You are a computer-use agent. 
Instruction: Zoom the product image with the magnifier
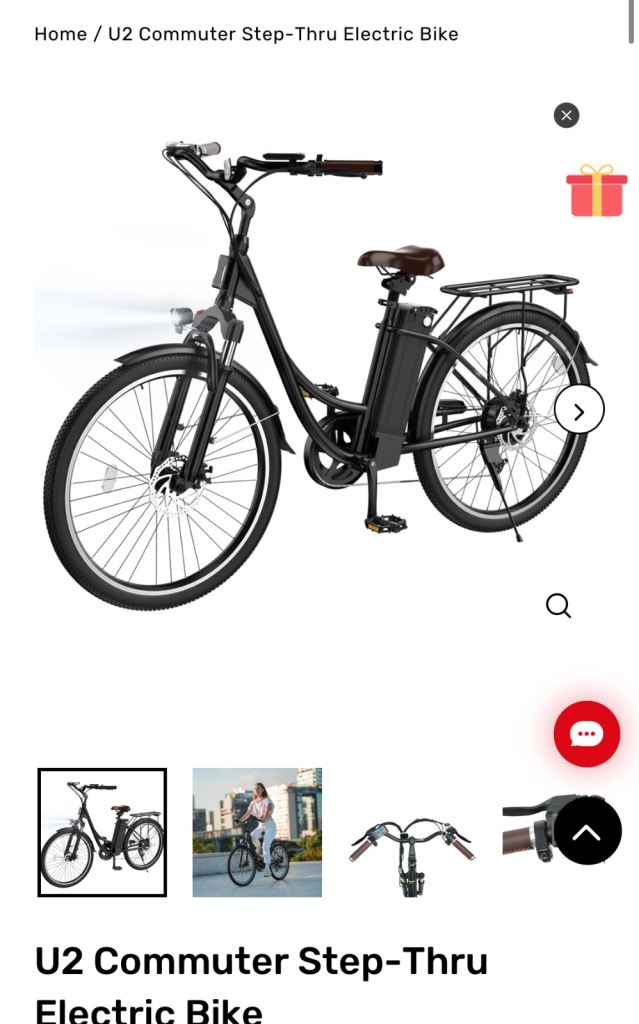[558, 605]
